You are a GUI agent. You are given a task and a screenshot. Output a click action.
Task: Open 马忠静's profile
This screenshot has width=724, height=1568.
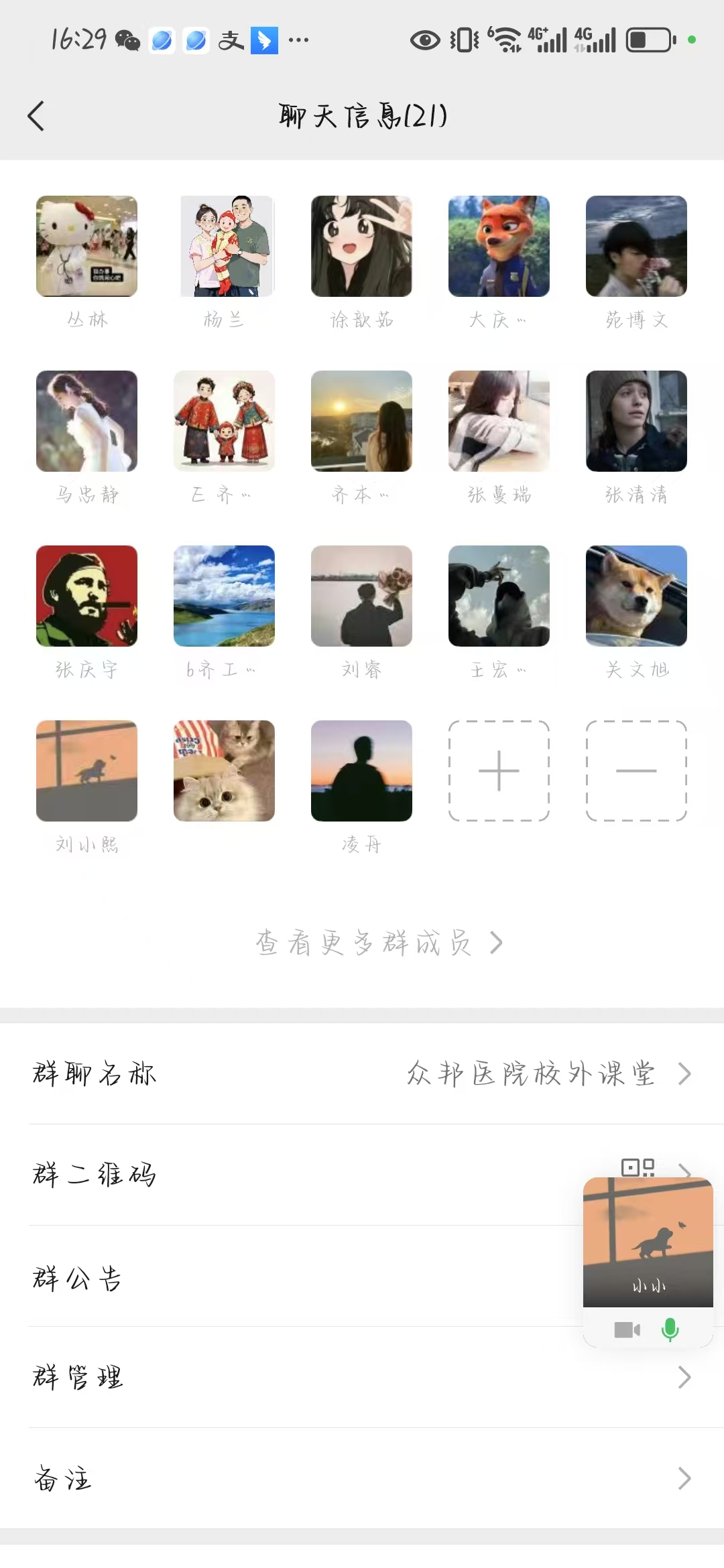coord(86,421)
